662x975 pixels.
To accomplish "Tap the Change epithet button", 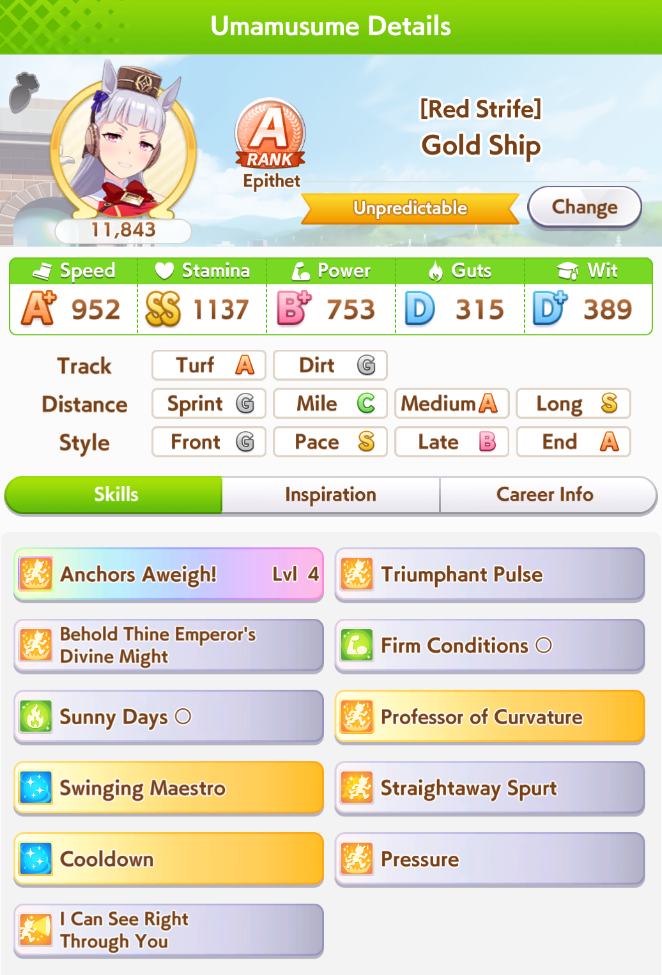I will [584, 208].
